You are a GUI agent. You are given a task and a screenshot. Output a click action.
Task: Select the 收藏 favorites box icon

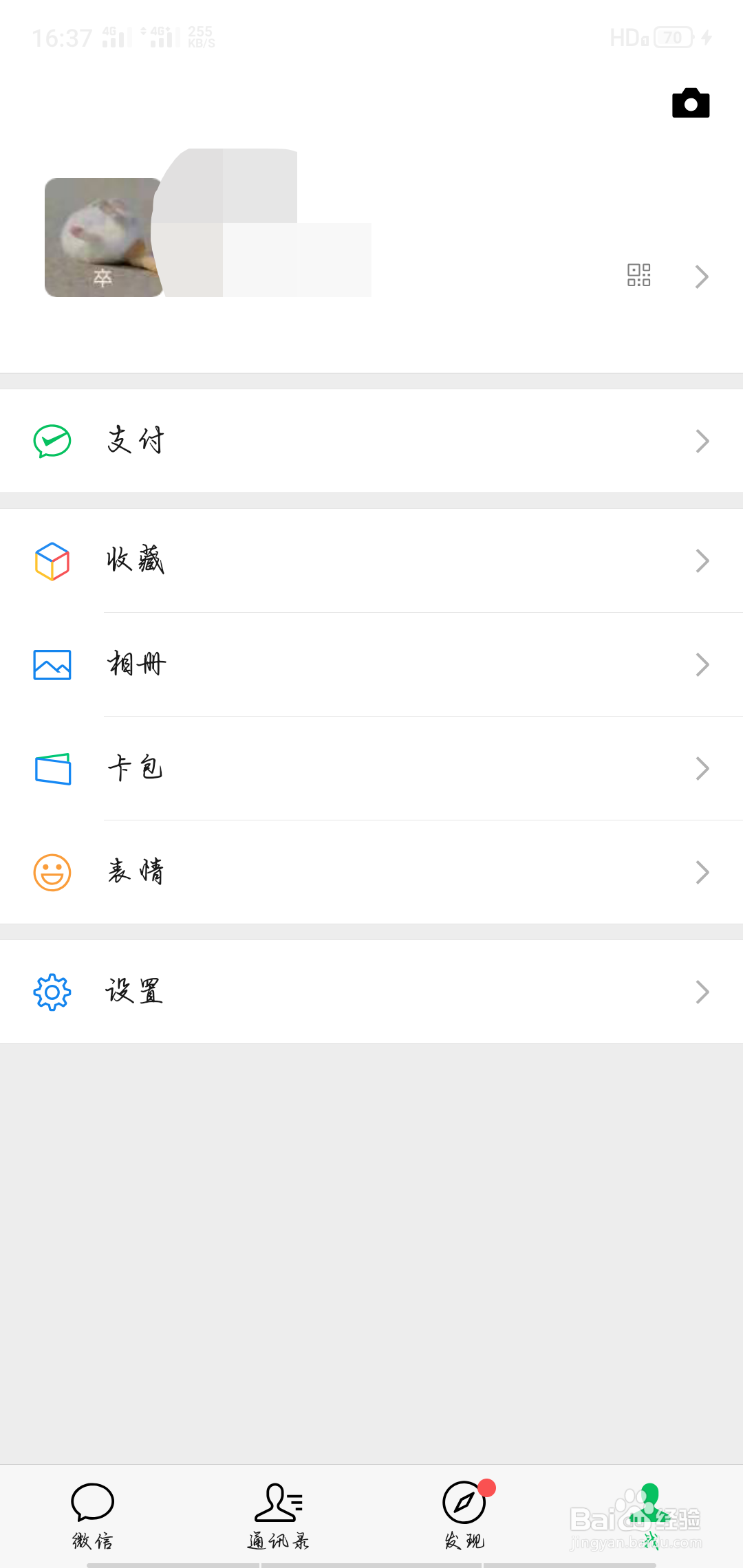pos(51,561)
